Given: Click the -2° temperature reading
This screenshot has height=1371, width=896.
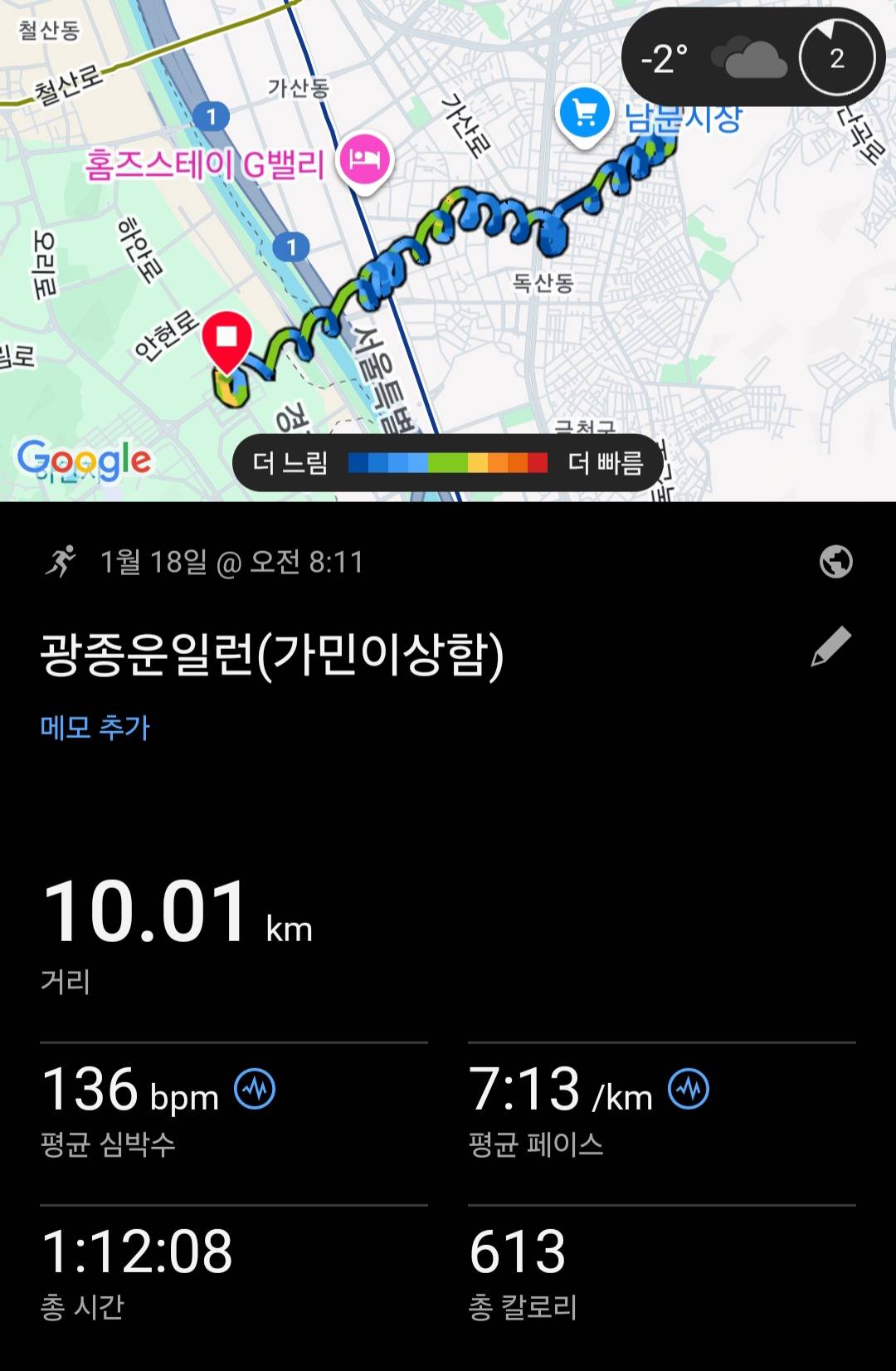Looking at the screenshot, I should (x=664, y=60).
